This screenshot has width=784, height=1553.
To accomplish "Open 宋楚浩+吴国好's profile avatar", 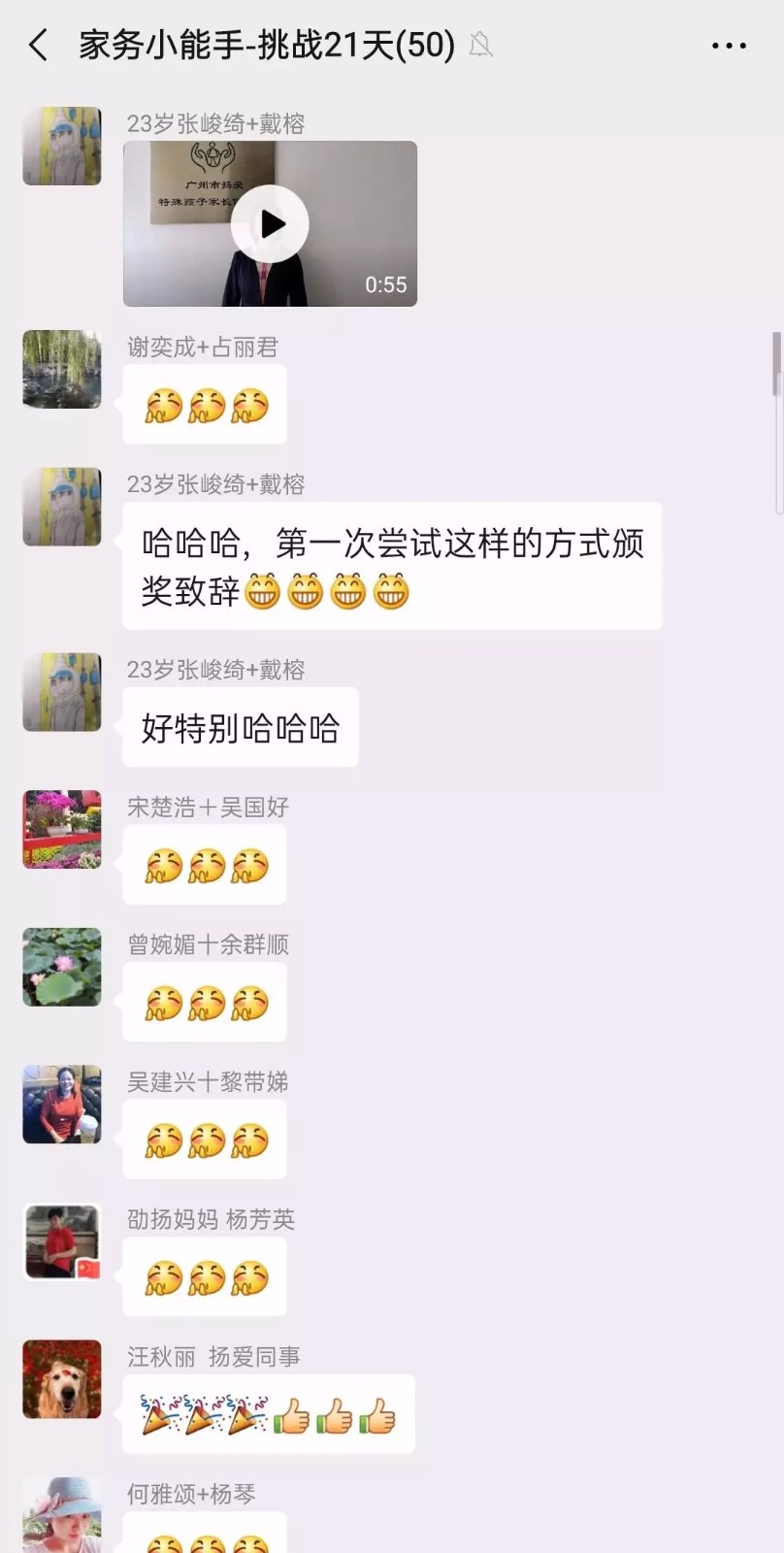I will click(x=62, y=829).
